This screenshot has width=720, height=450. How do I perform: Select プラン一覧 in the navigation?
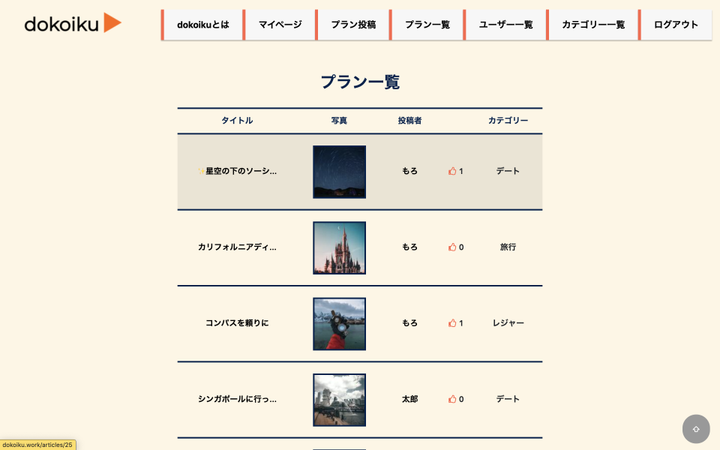click(x=427, y=25)
